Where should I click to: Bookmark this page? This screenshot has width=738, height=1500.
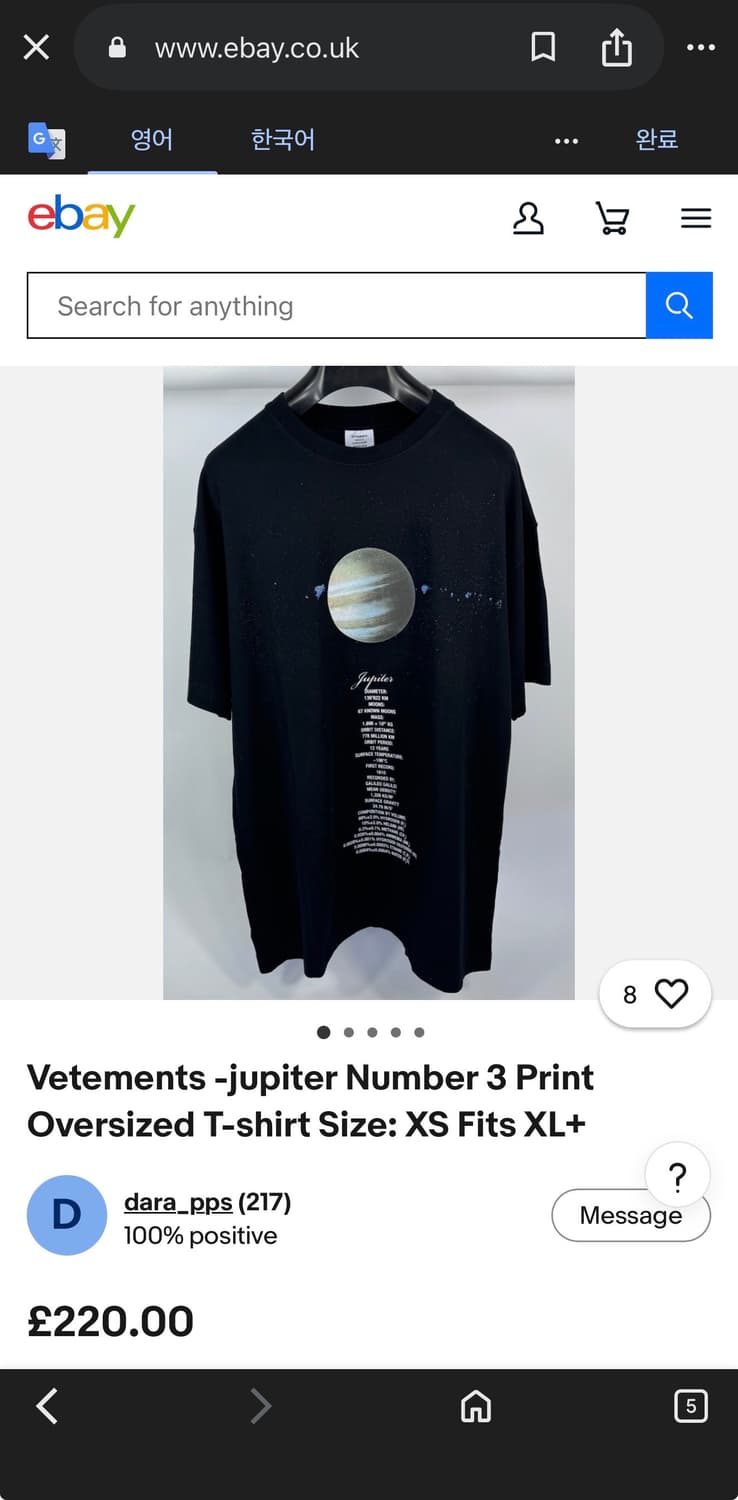coord(543,47)
